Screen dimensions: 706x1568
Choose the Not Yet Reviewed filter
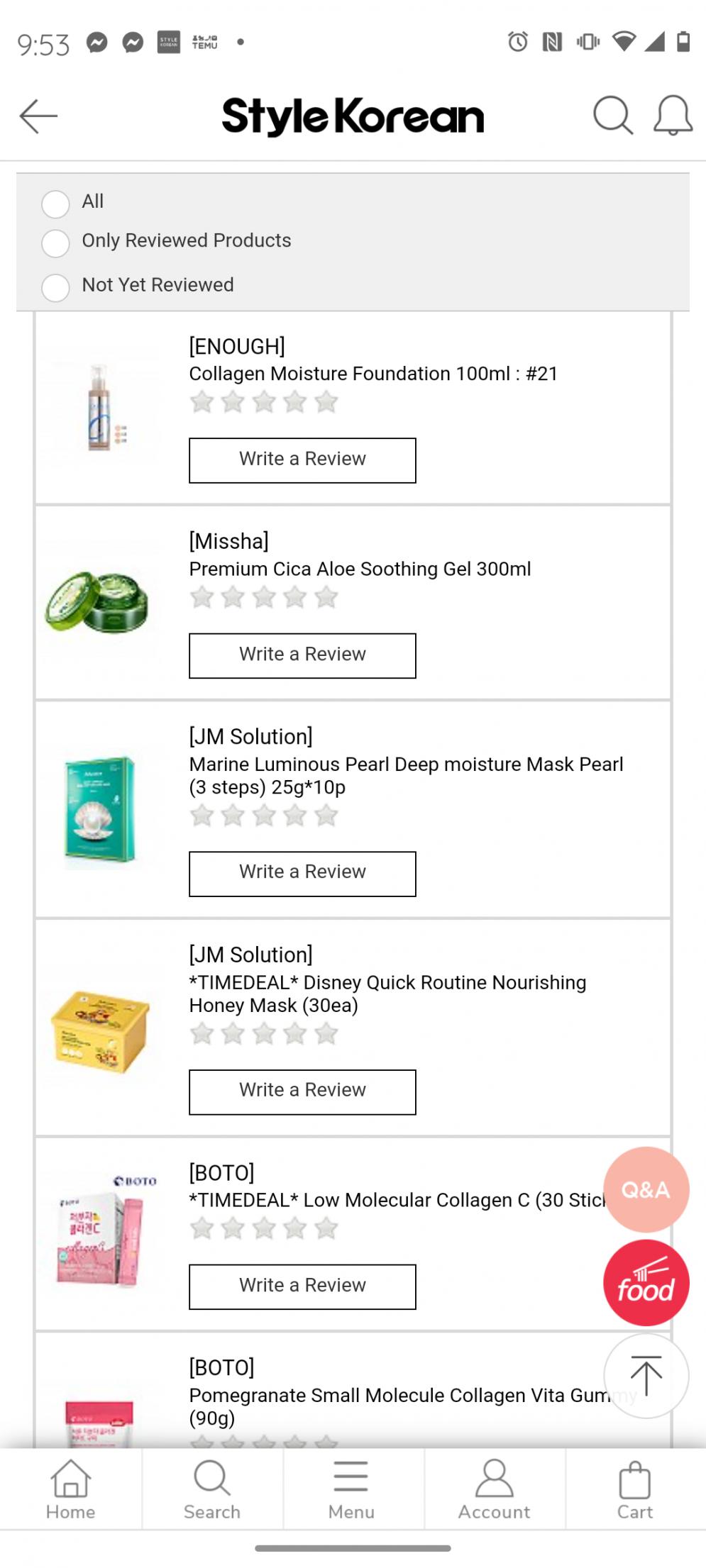[x=56, y=287]
